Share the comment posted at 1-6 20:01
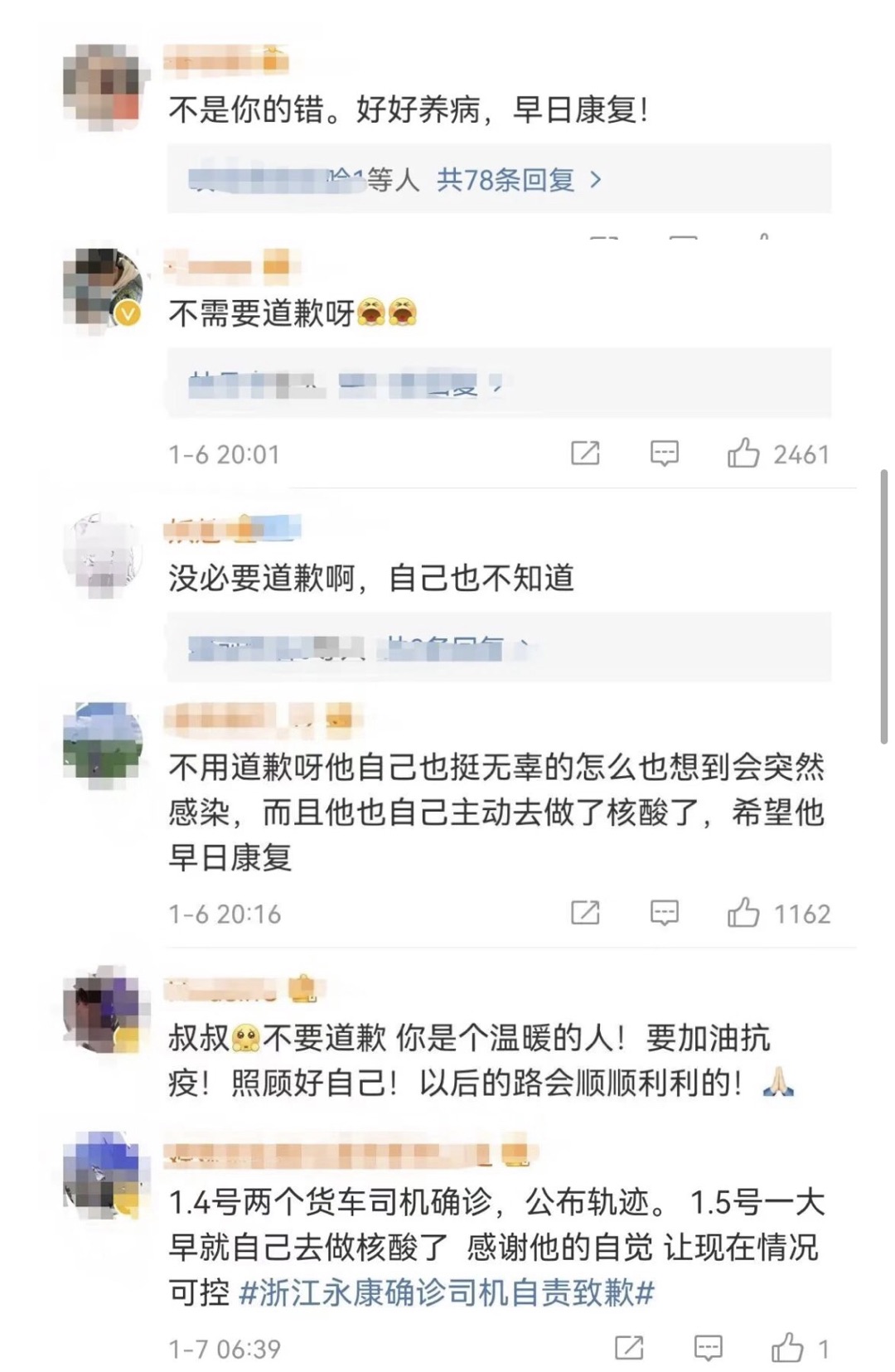The height and width of the screenshot is (1372, 895). tap(585, 453)
